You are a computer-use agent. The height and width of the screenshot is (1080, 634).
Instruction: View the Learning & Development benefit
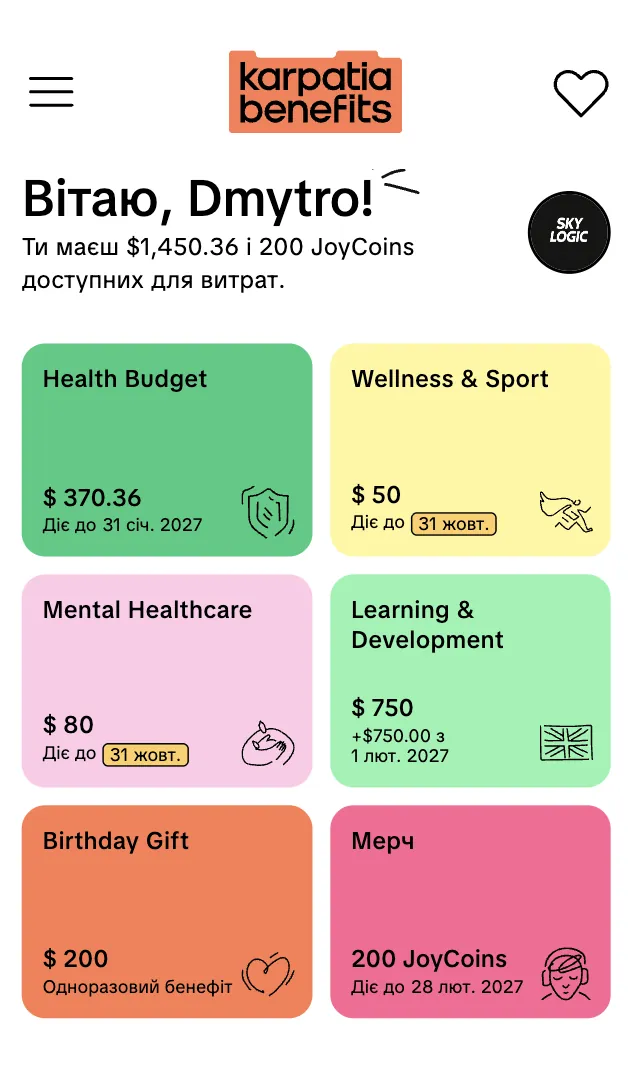point(471,681)
